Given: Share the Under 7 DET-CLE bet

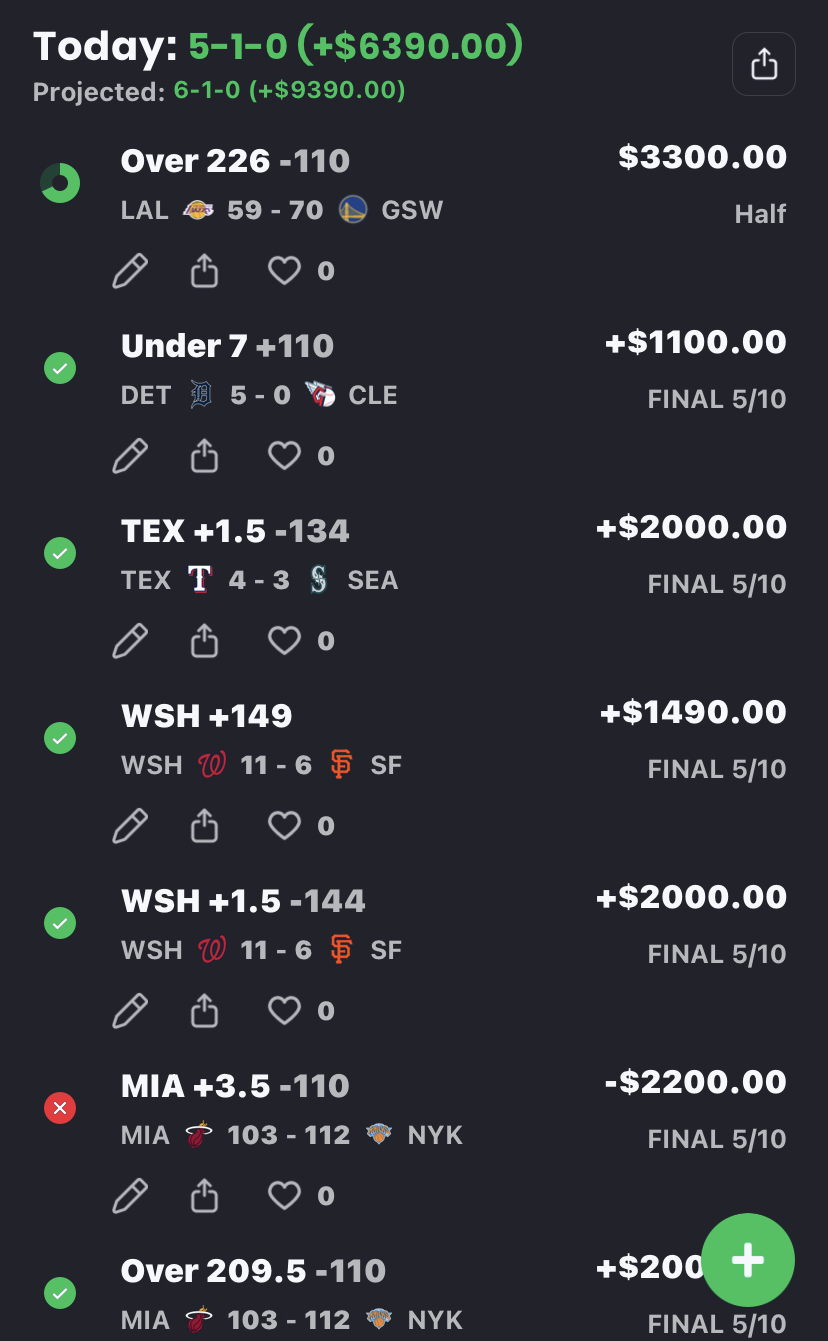Looking at the screenshot, I should click(204, 455).
